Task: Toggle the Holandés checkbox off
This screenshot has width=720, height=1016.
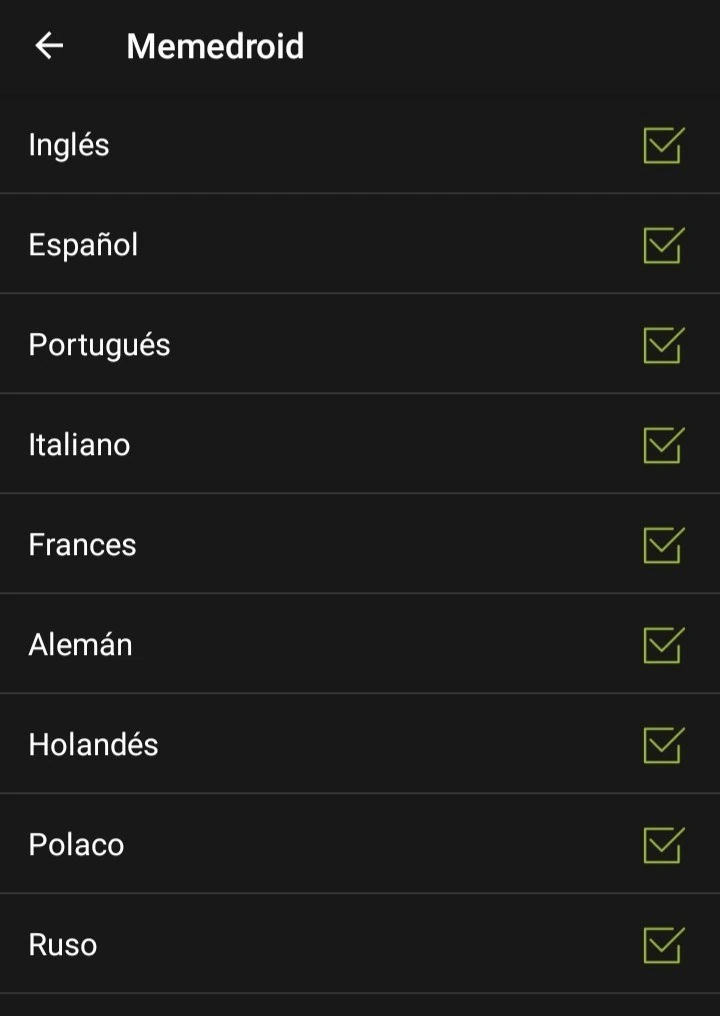Action: (x=663, y=745)
